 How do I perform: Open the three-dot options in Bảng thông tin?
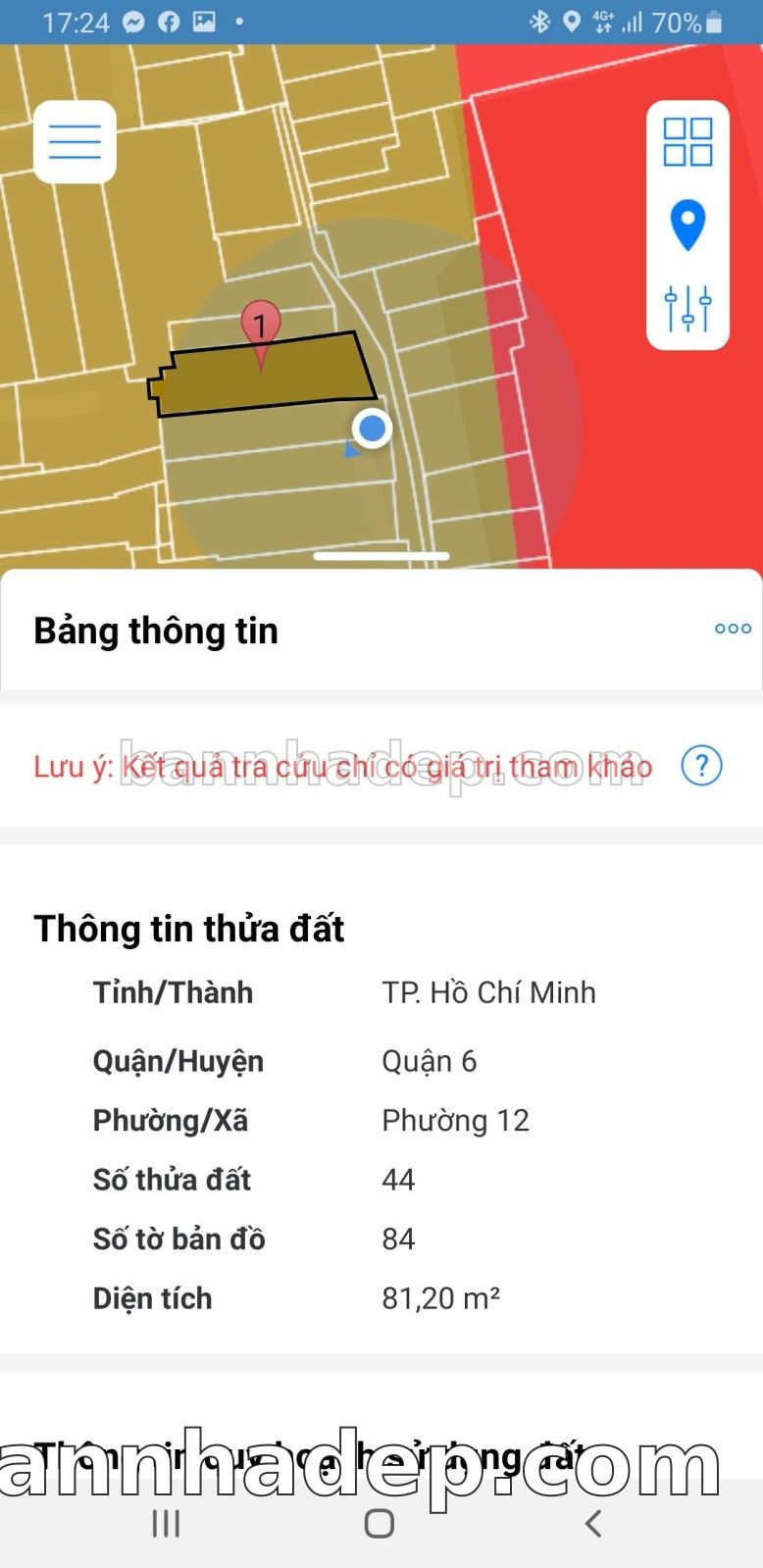point(733,629)
